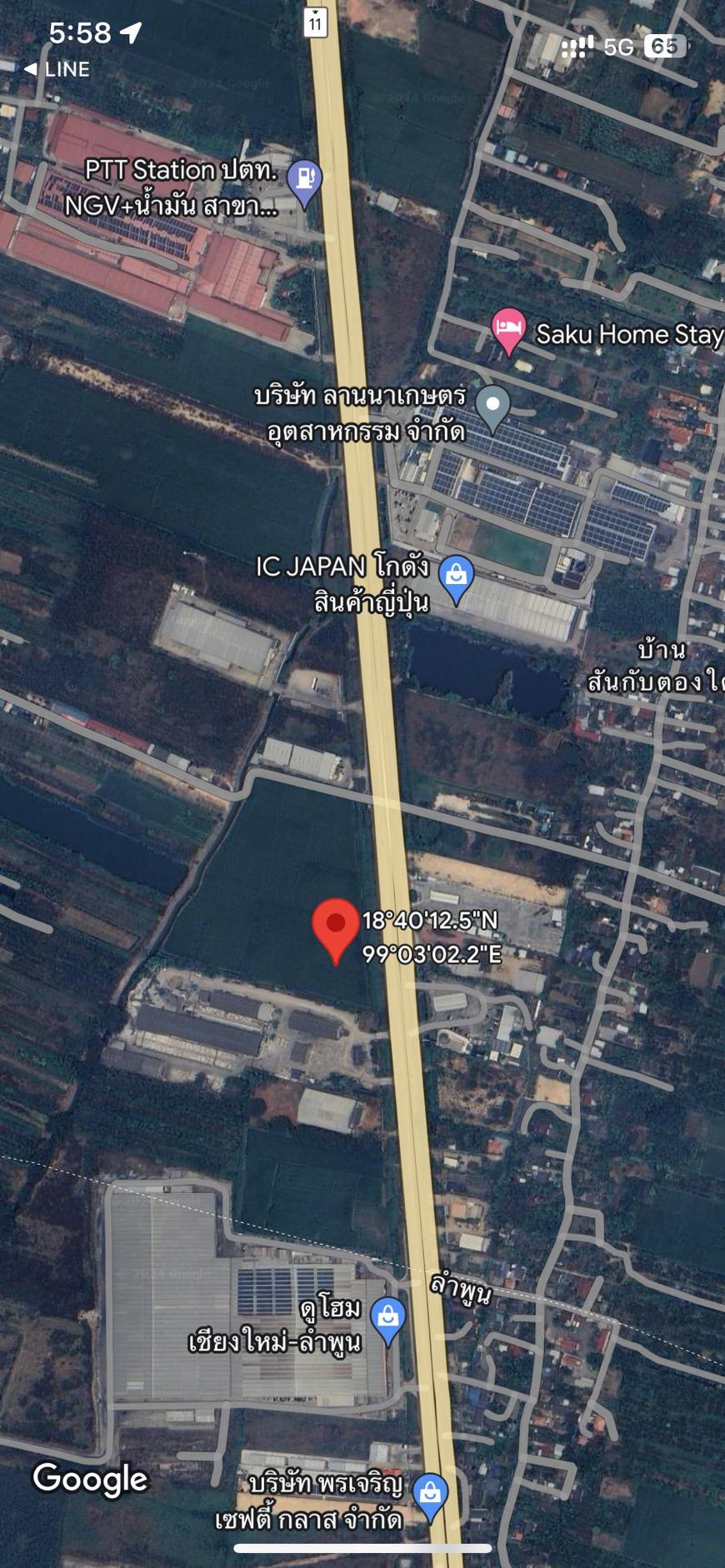Select the gray pin for บริษัท ลานนาเกษตร
This screenshot has width=725, height=1568.
click(x=492, y=409)
